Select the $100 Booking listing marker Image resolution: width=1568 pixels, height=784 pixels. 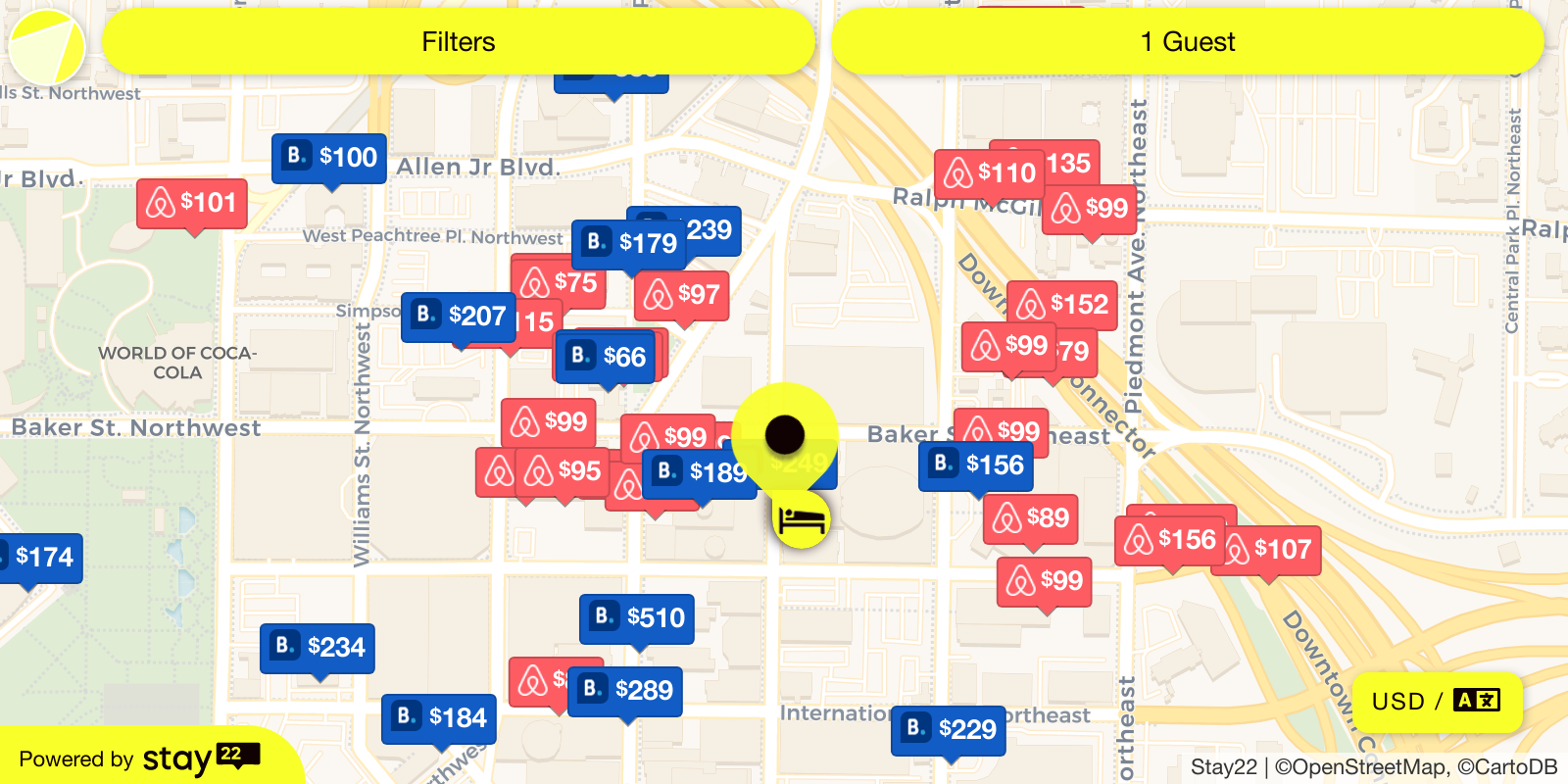click(x=330, y=158)
